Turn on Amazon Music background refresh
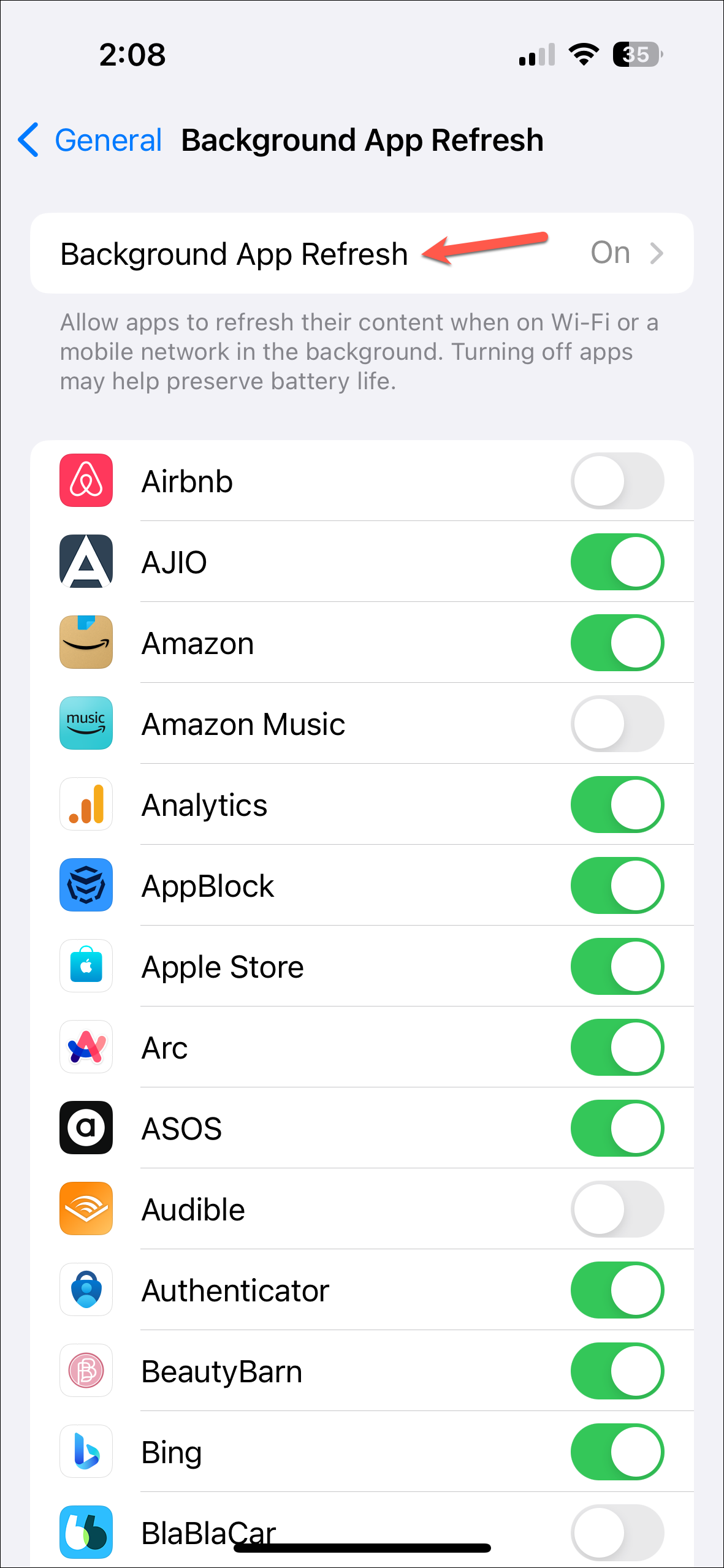This screenshot has width=724, height=1568. pyautogui.click(x=617, y=724)
